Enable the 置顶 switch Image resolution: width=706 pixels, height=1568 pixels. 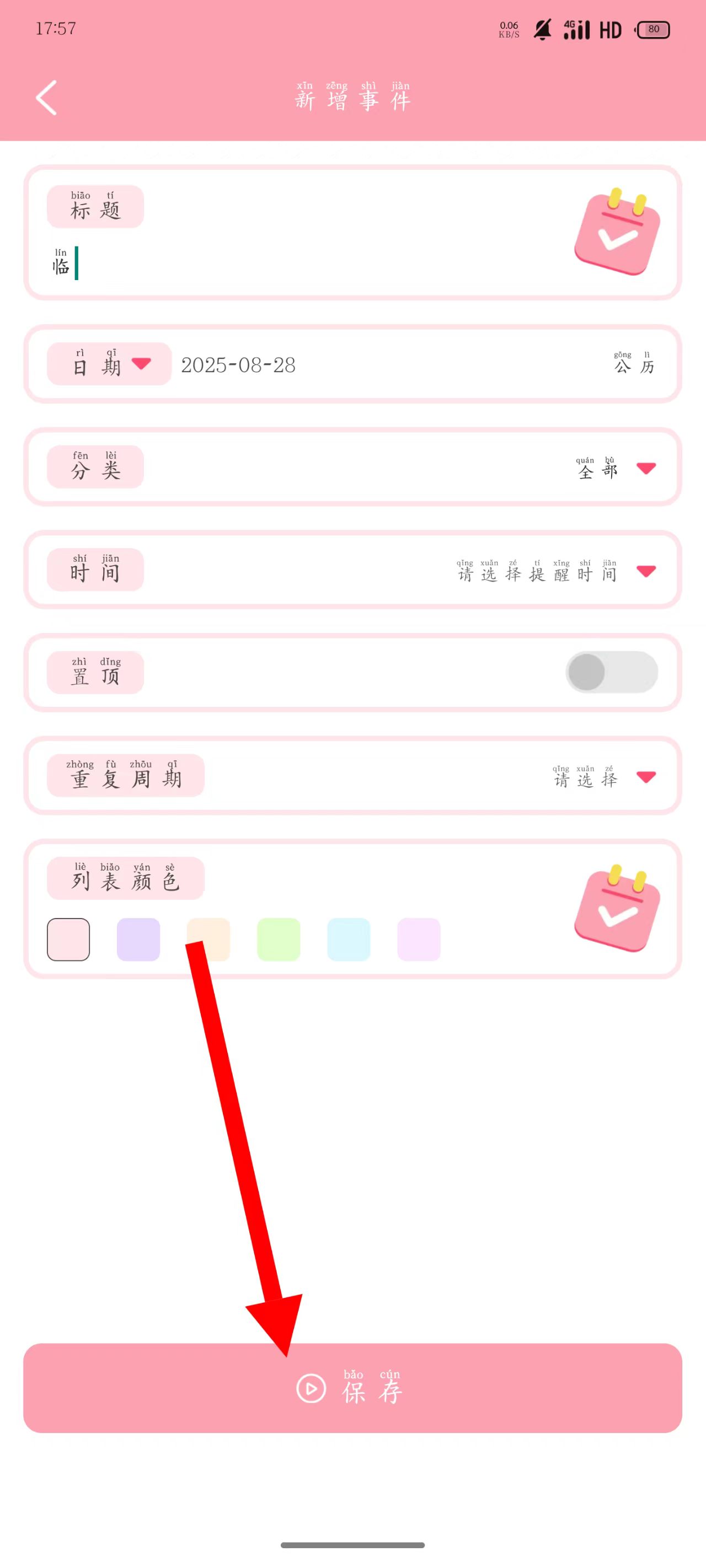point(611,672)
